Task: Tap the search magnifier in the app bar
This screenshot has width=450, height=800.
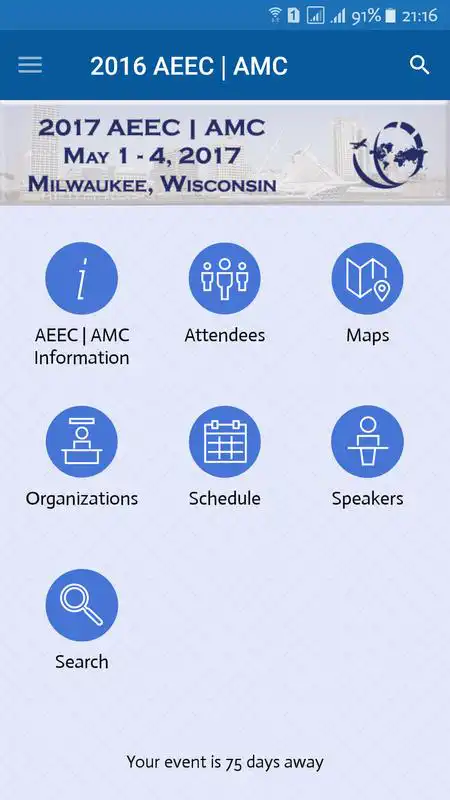Action: (419, 65)
